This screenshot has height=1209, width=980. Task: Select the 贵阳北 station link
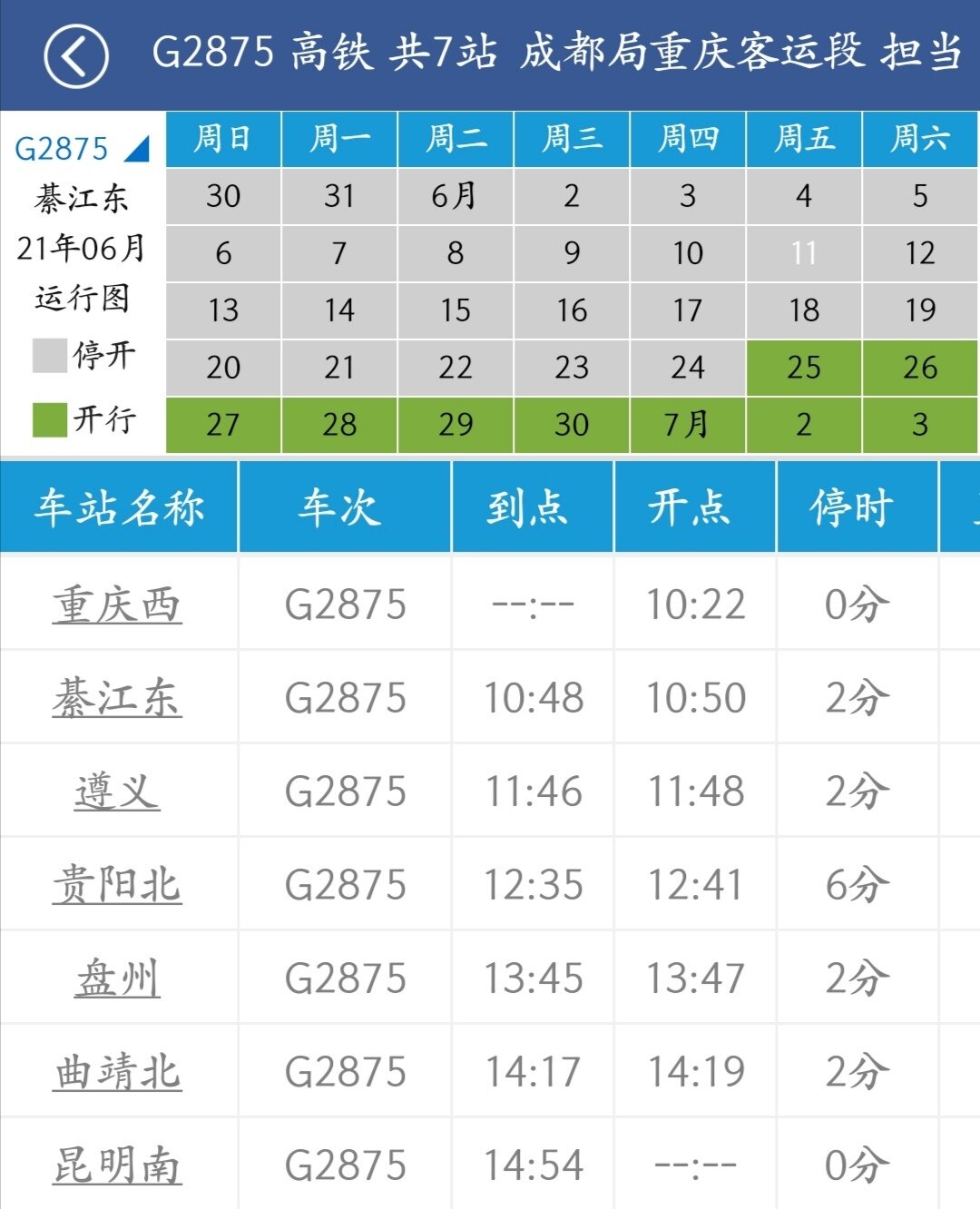[117, 885]
